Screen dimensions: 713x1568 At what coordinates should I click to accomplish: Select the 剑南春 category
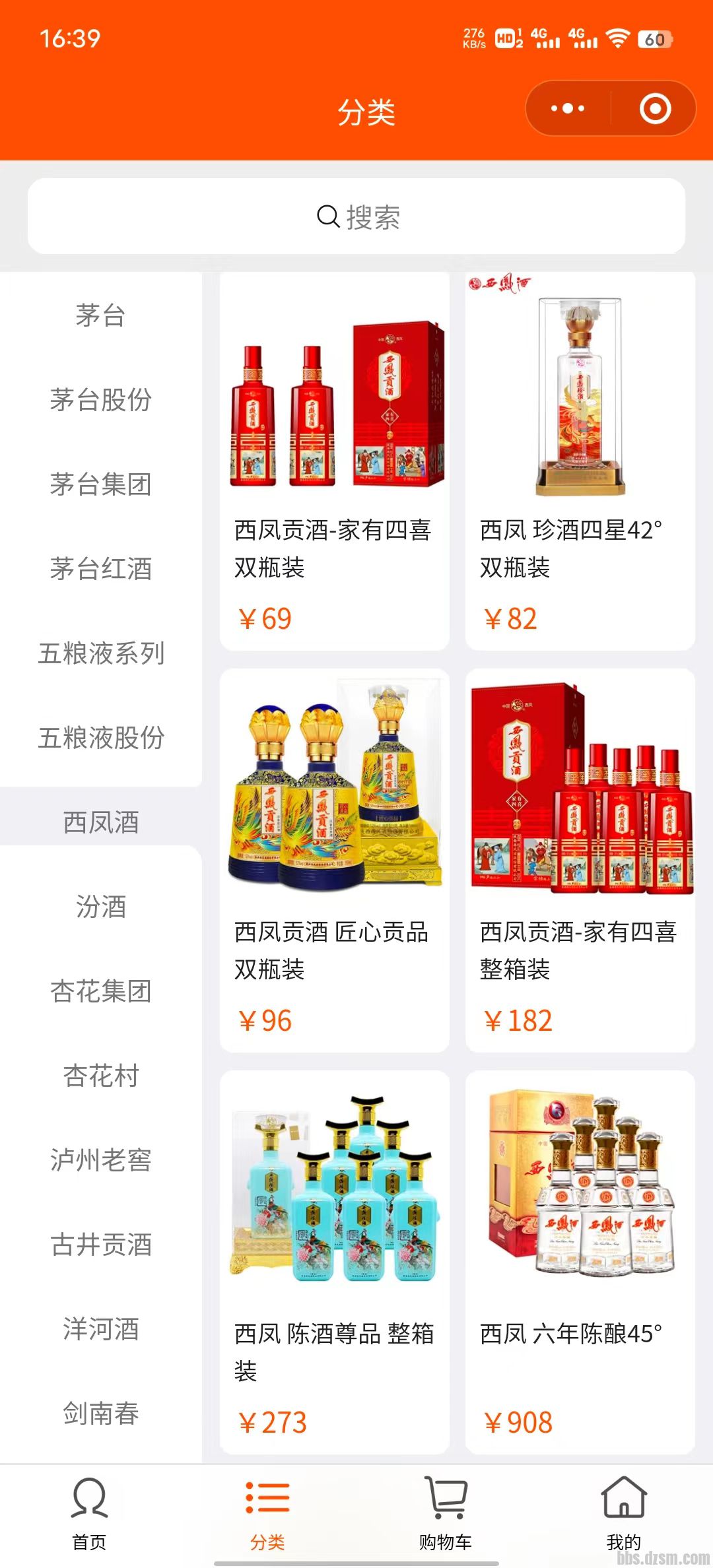coord(100,1414)
